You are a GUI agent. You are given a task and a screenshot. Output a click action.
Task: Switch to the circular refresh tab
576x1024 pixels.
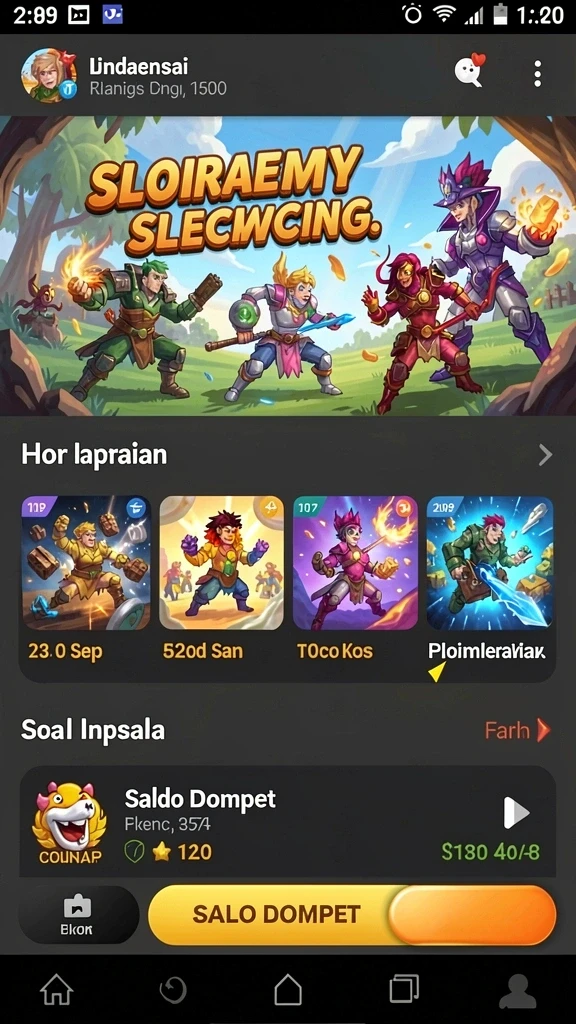[173, 991]
